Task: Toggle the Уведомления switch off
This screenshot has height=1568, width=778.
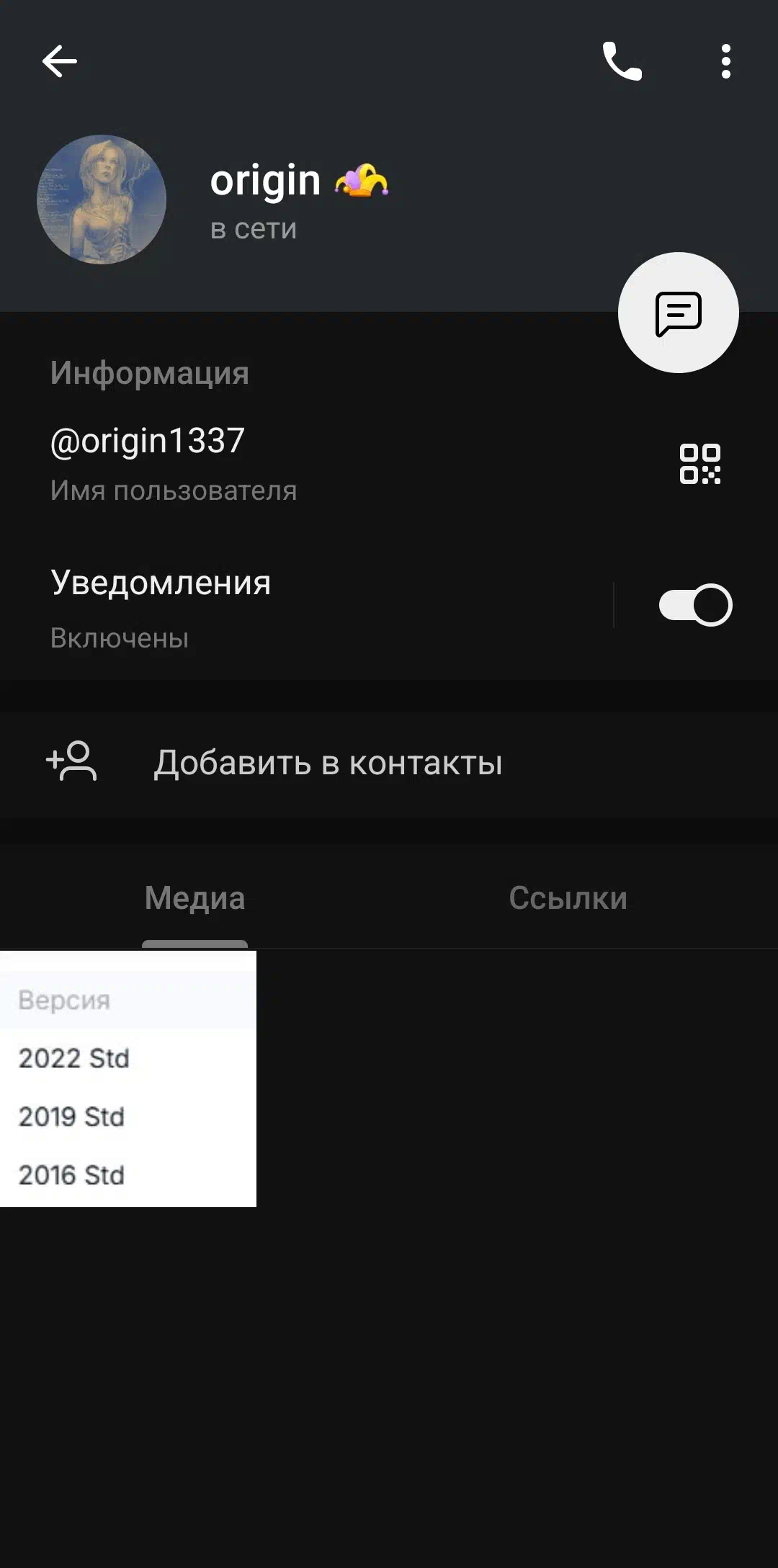Action: click(x=696, y=605)
